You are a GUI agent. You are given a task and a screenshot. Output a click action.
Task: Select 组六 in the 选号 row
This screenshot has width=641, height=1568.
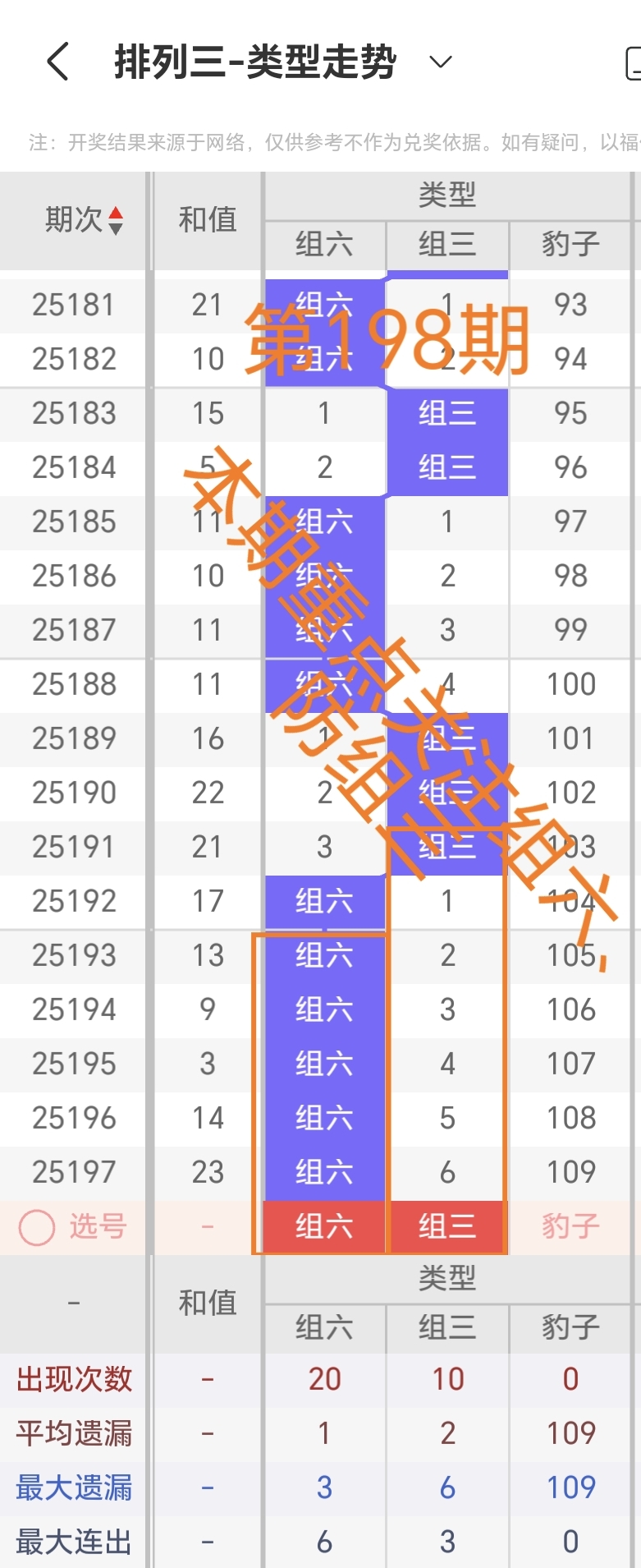[324, 1226]
